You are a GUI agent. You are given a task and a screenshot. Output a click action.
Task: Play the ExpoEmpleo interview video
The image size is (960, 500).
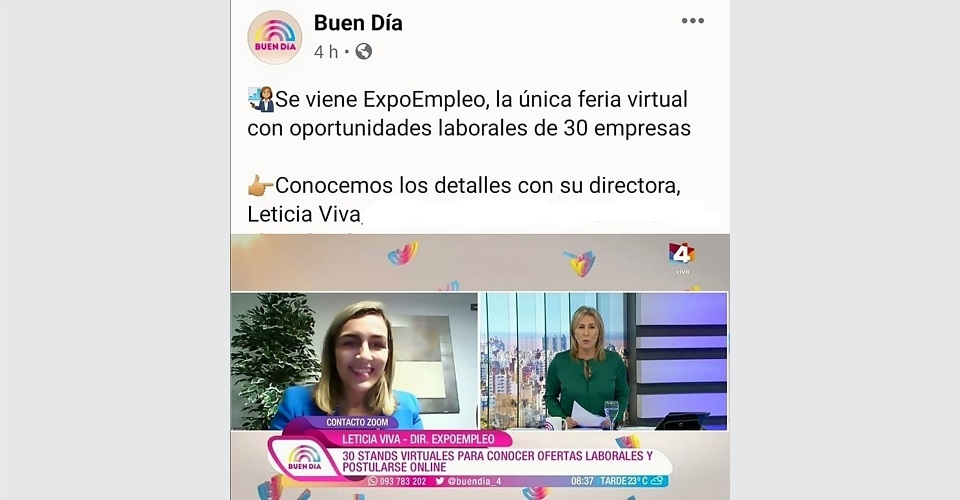(480, 365)
